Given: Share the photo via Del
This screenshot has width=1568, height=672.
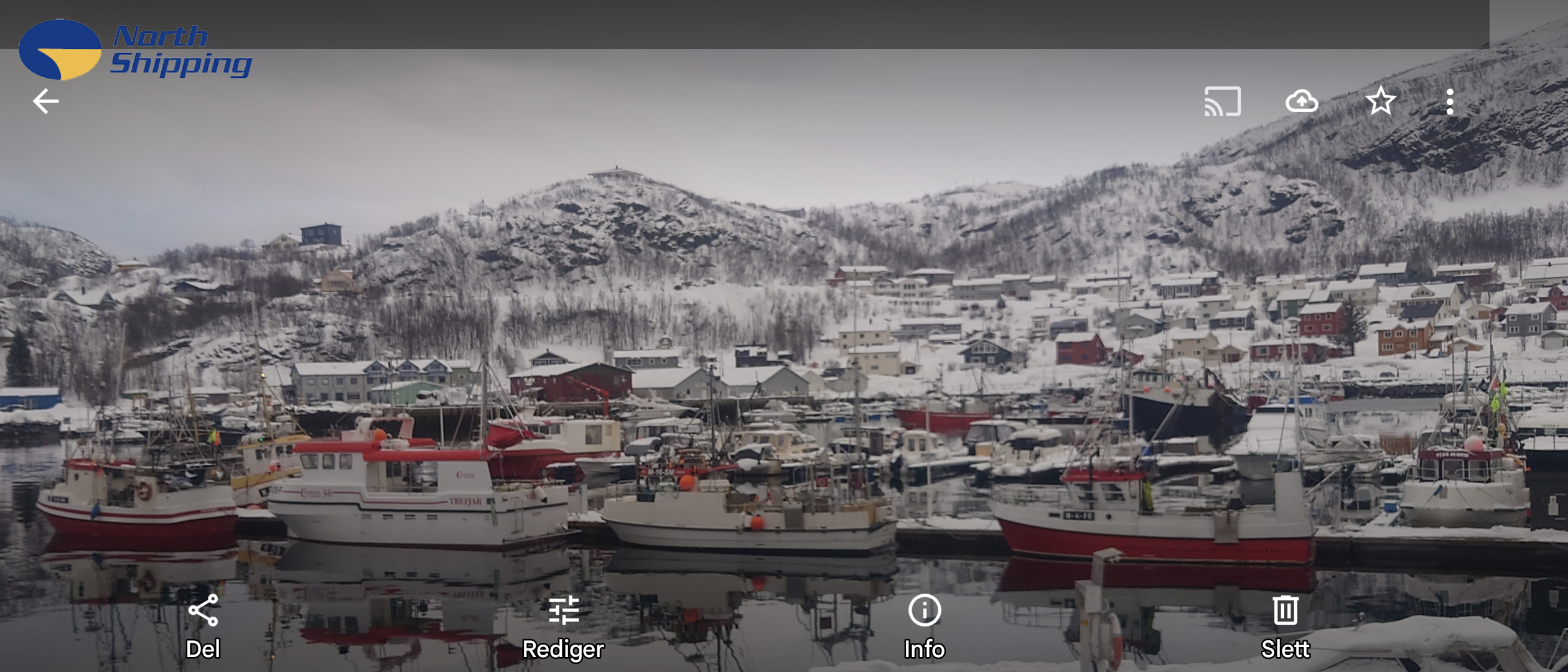Looking at the screenshot, I should point(203,625).
